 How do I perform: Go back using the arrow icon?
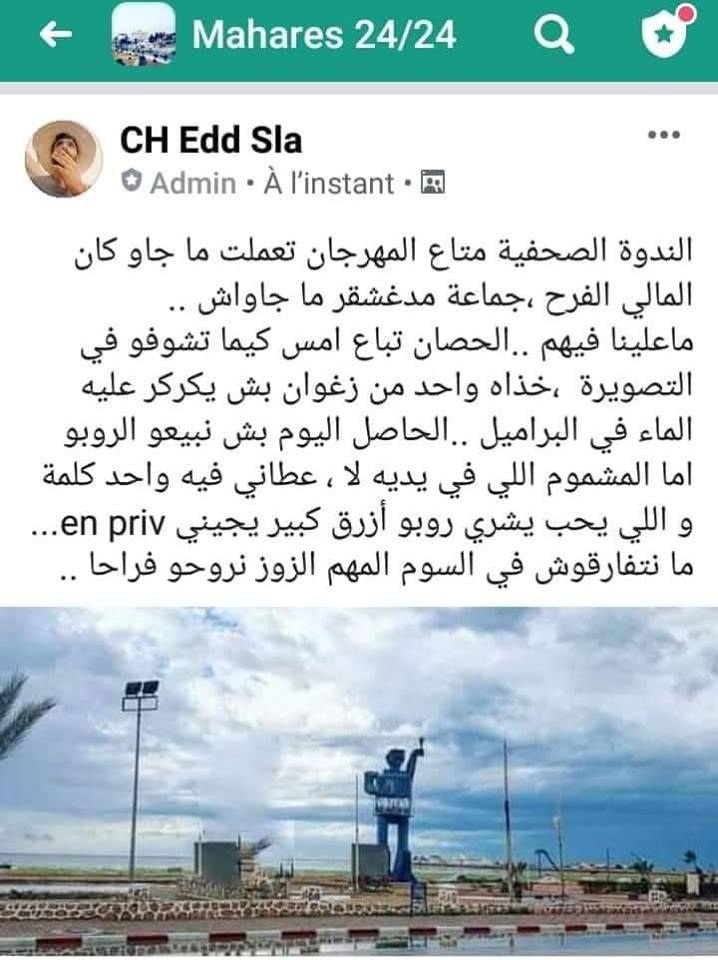[55, 35]
